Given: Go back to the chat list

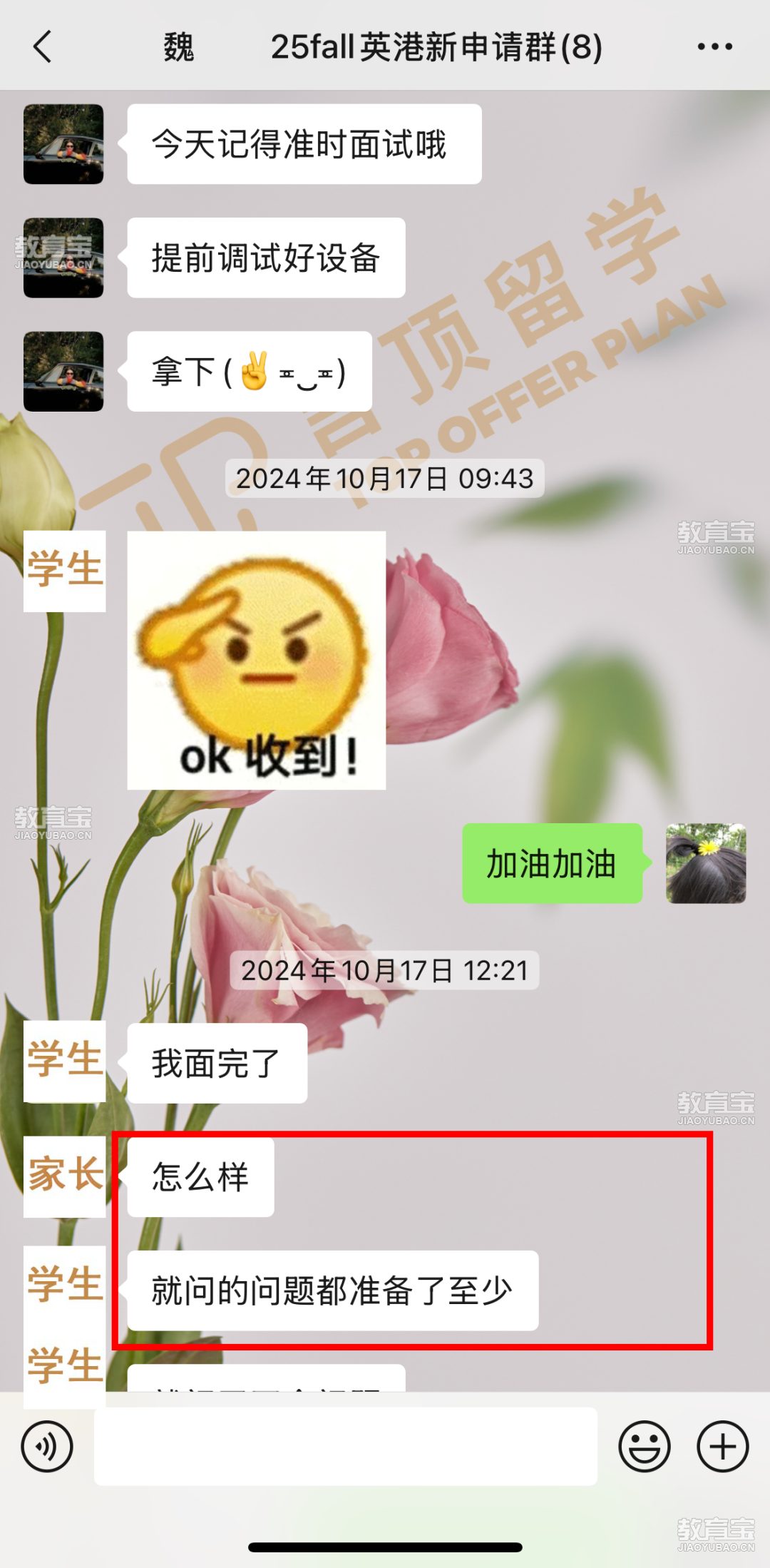Looking at the screenshot, I should pos(43,47).
